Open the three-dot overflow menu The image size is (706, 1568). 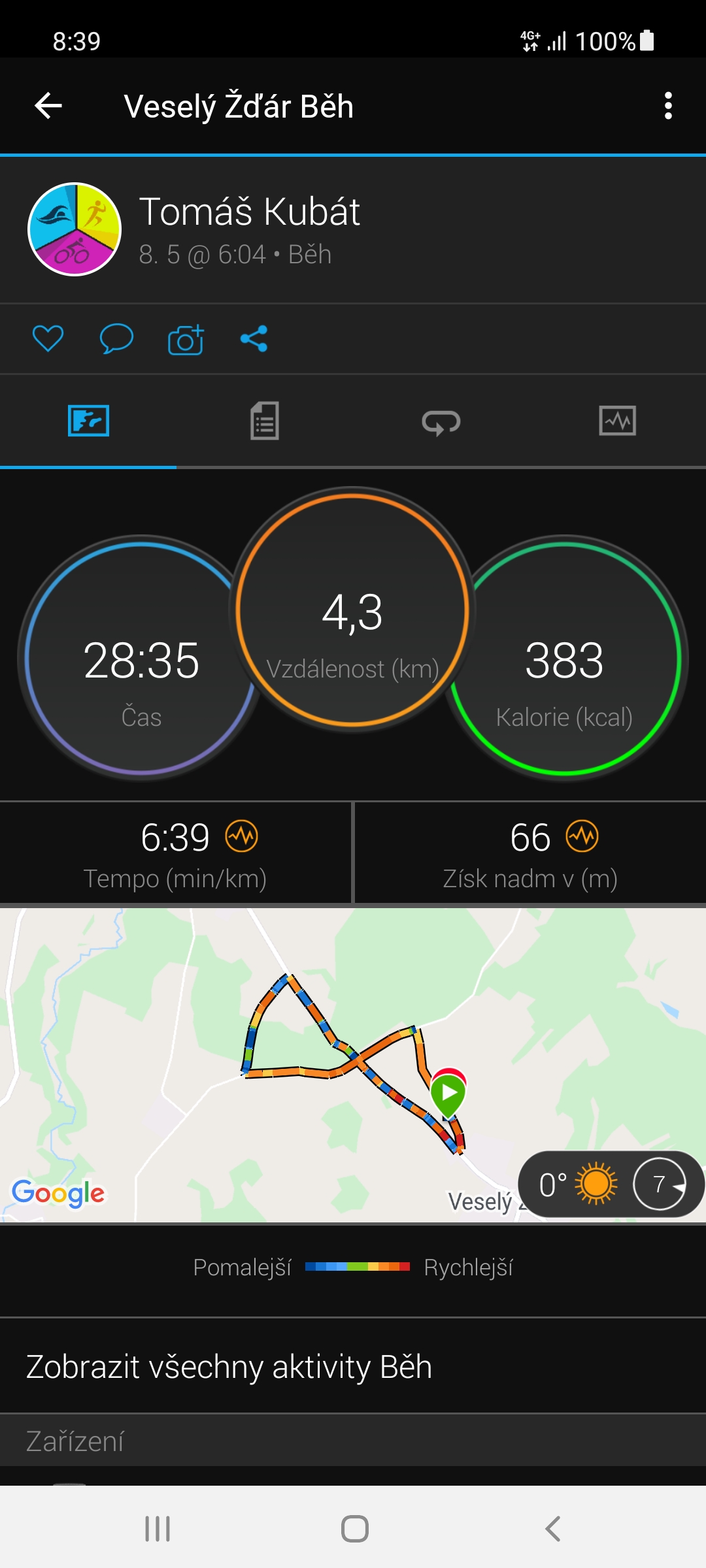coord(668,106)
